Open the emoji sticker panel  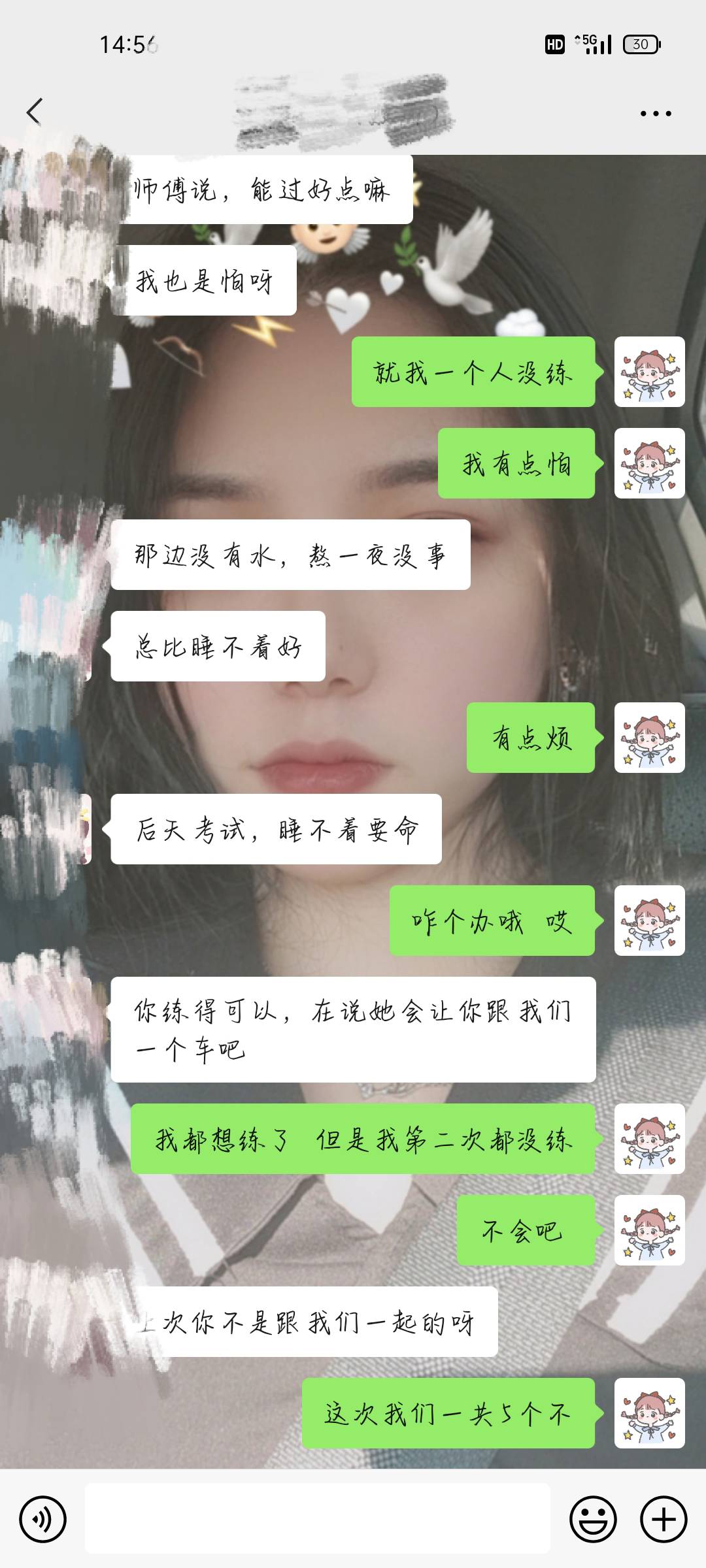593,1520
